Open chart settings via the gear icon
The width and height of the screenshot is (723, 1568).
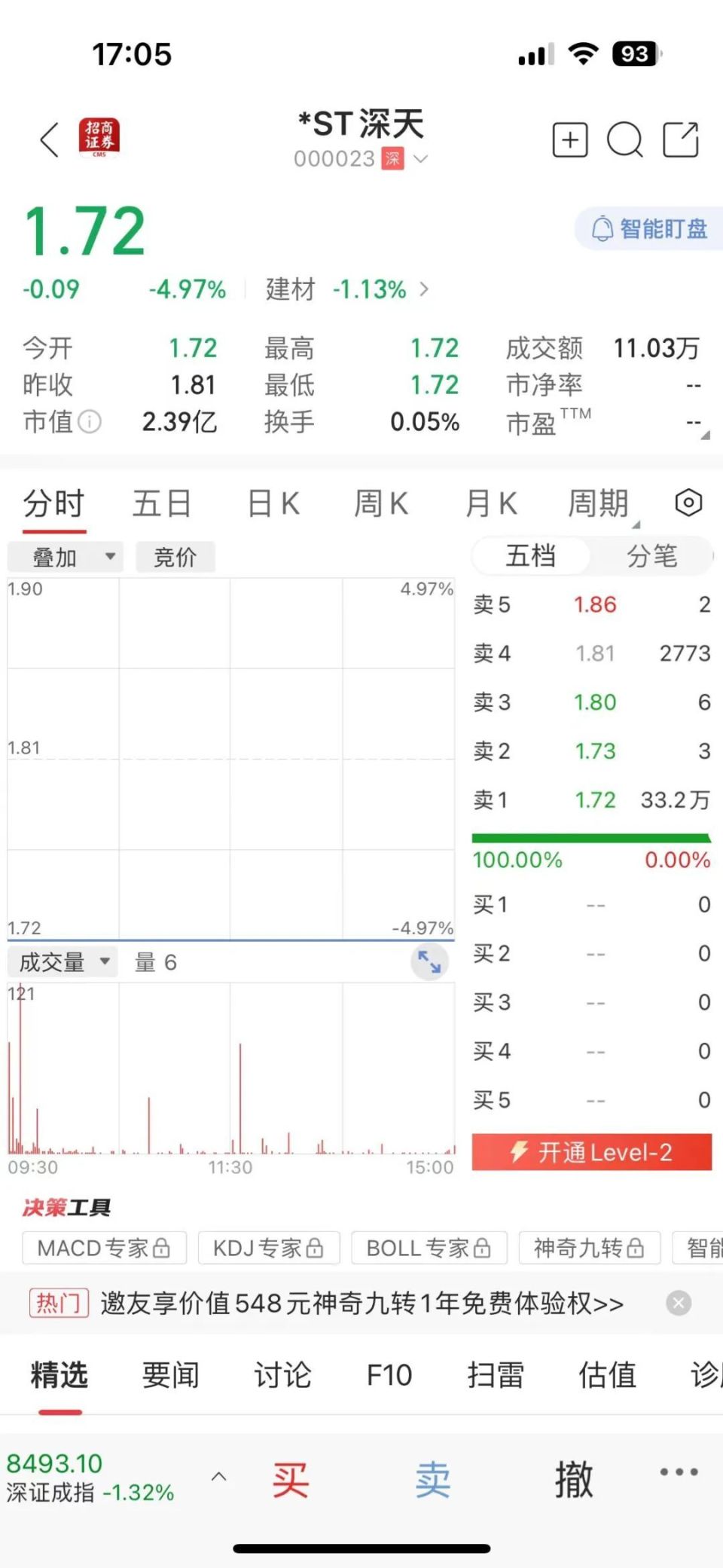[x=688, y=503]
